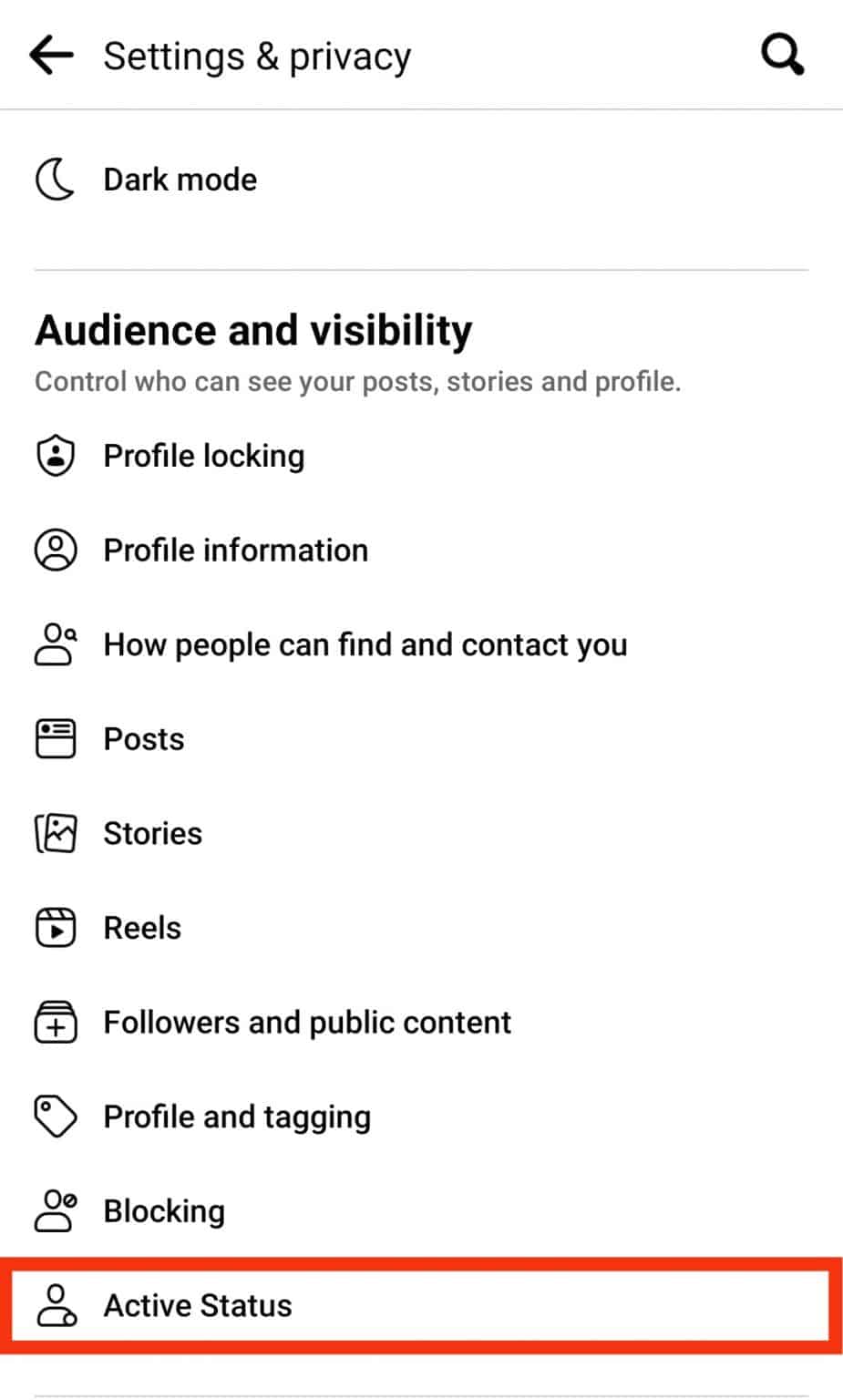The width and height of the screenshot is (843, 1400).
Task: Select the Reels play icon
Action: click(55, 927)
